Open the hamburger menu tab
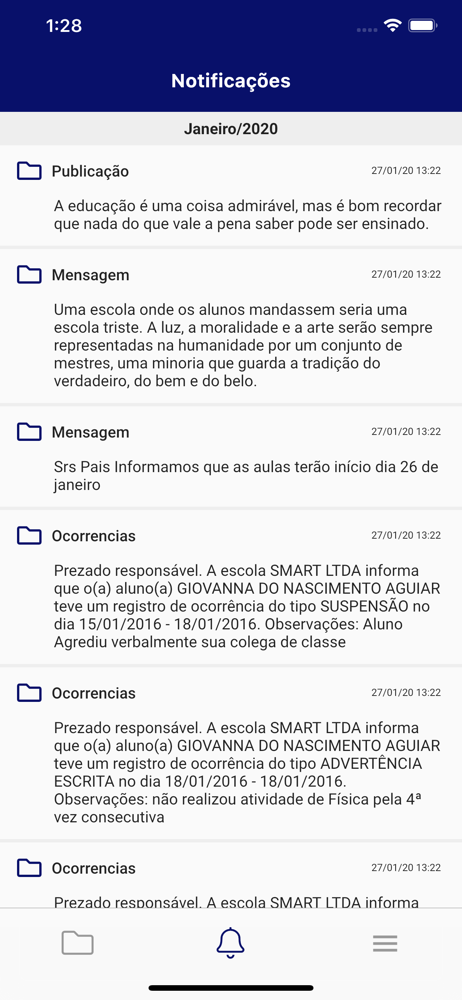462x1000 pixels. point(385,944)
